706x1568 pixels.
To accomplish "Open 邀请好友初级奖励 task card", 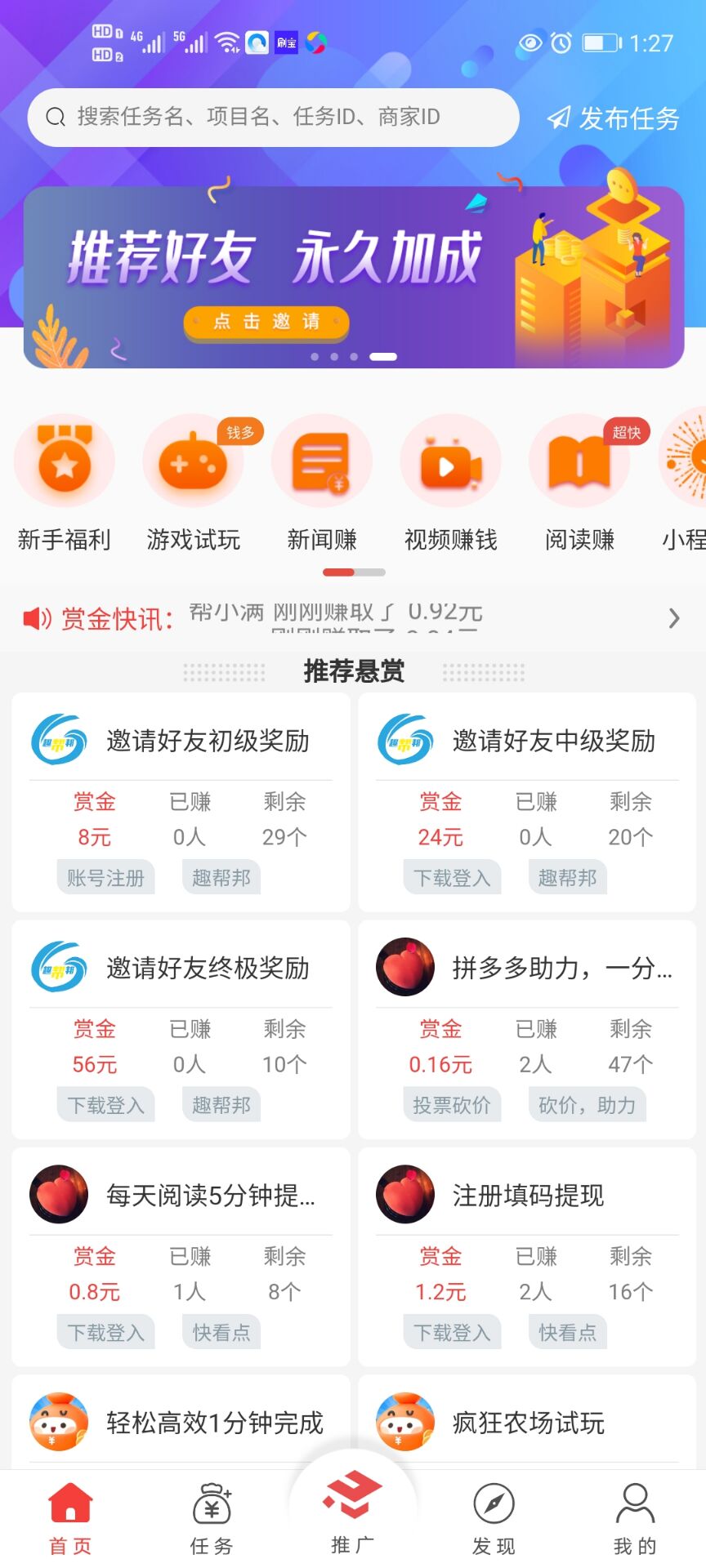I will [x=181, y=802].
